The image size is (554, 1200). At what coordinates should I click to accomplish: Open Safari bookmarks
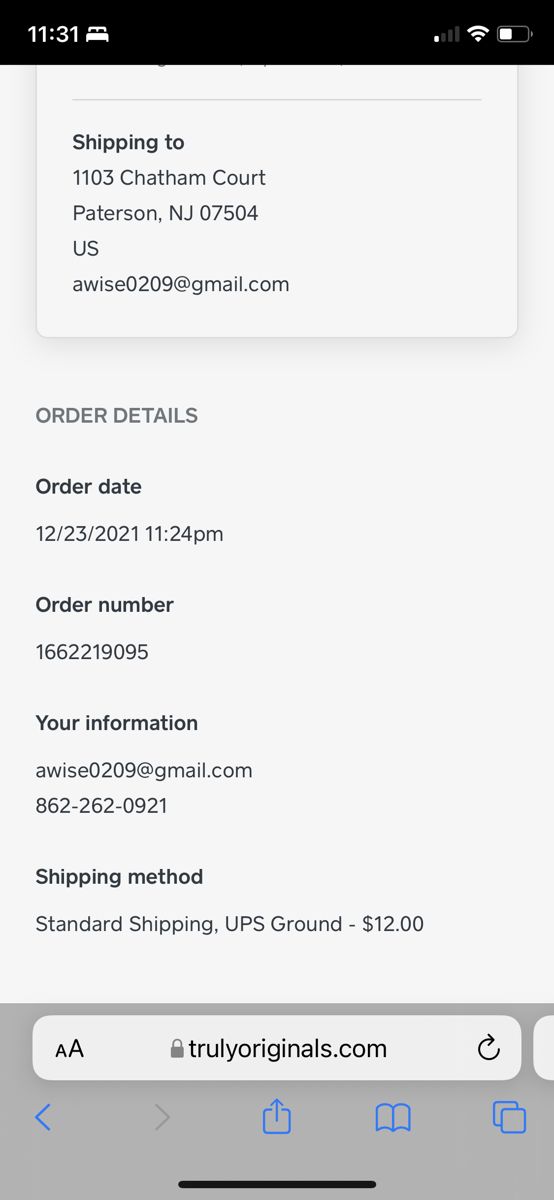(393, 1117)
